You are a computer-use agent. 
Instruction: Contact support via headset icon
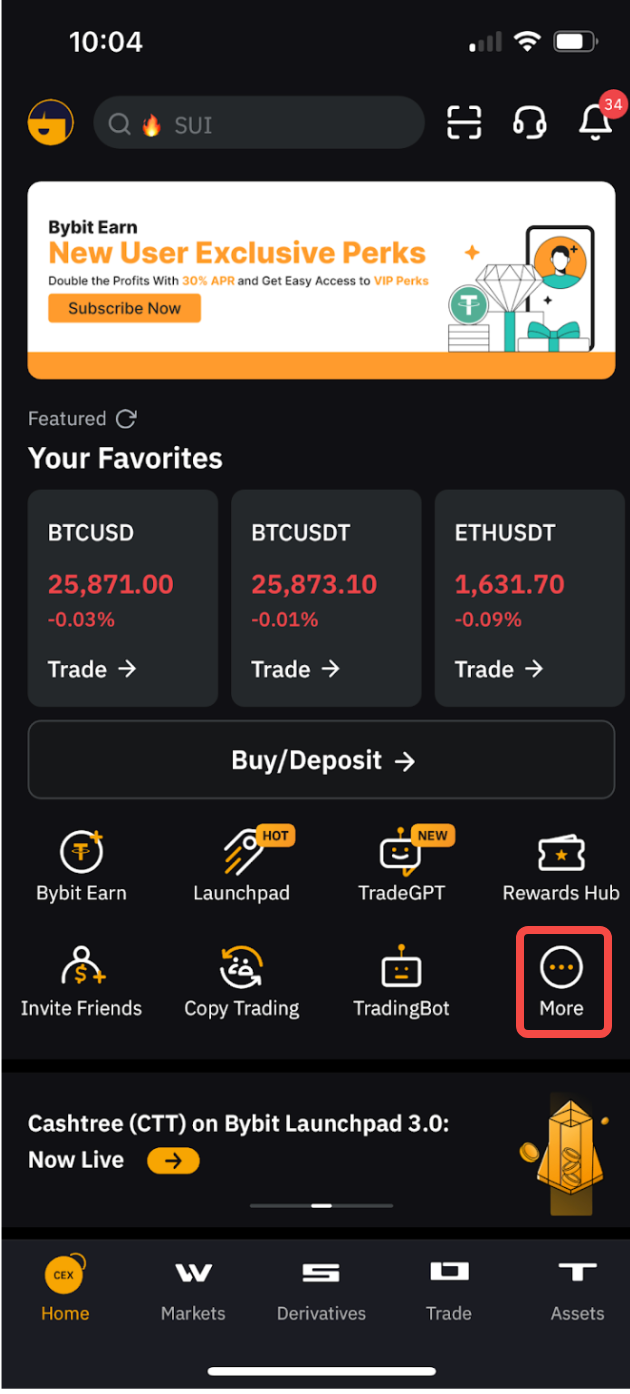click(x=529, y=123)
